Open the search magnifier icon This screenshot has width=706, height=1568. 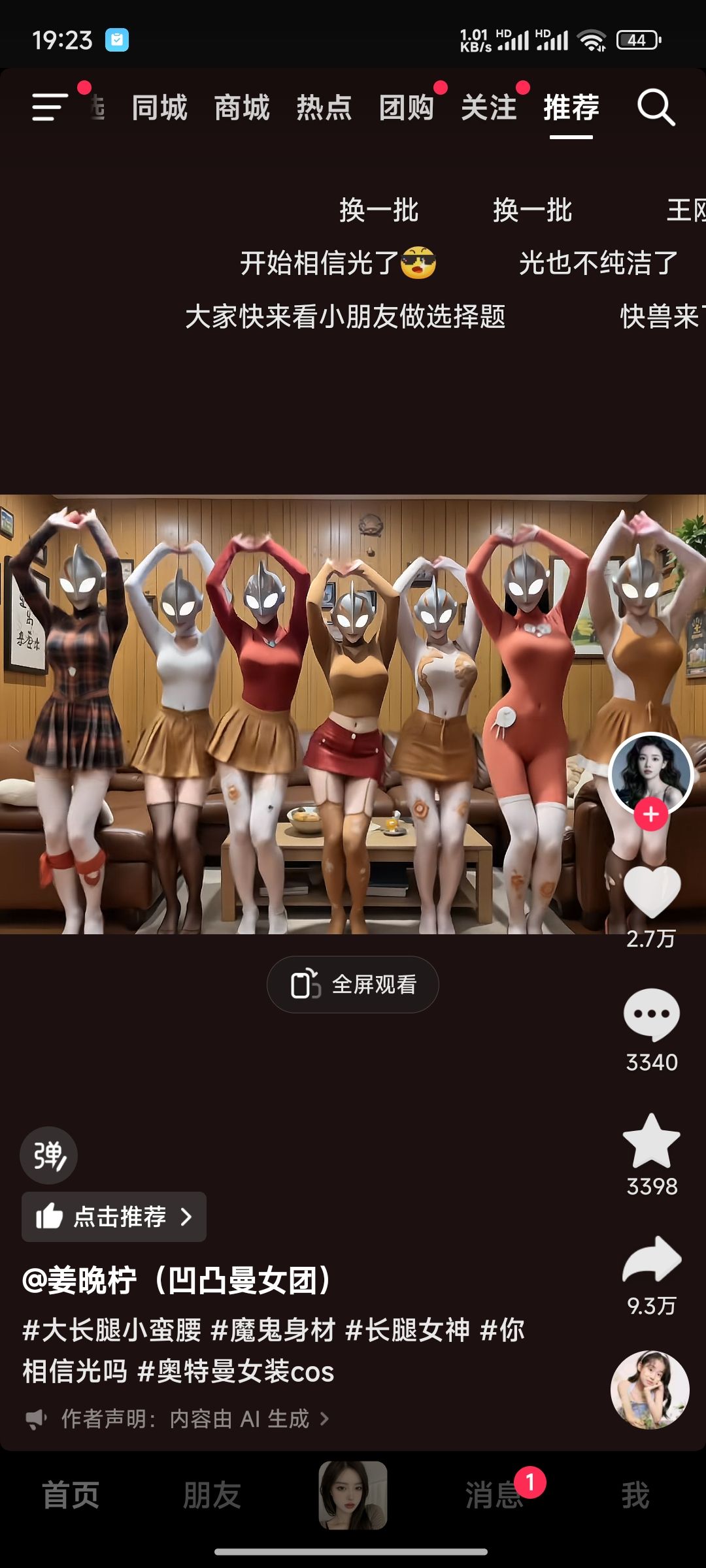coord(656,107)
